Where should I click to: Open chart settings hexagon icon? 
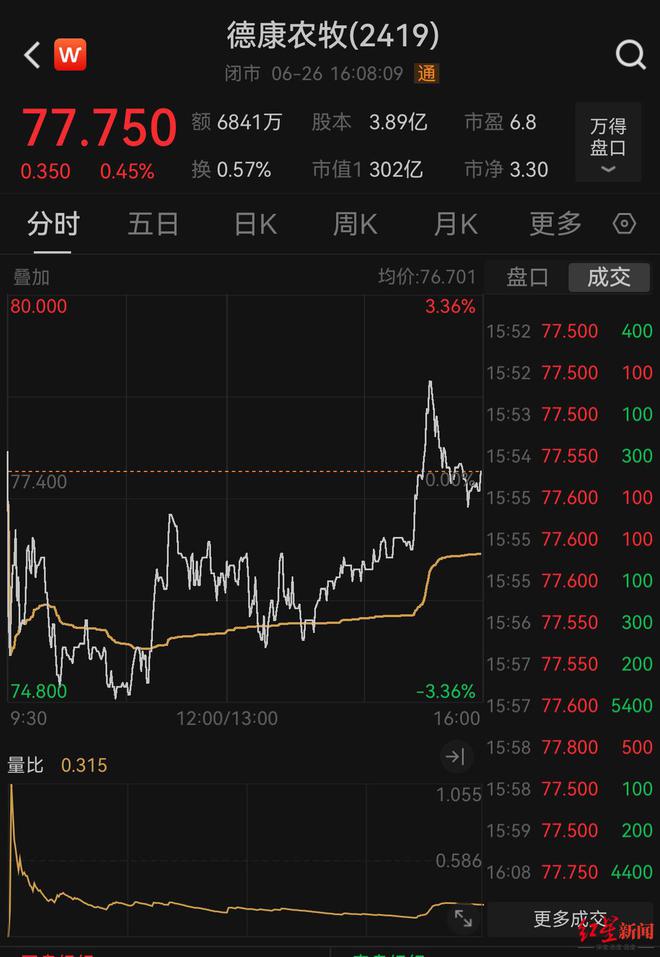(624, 224)
